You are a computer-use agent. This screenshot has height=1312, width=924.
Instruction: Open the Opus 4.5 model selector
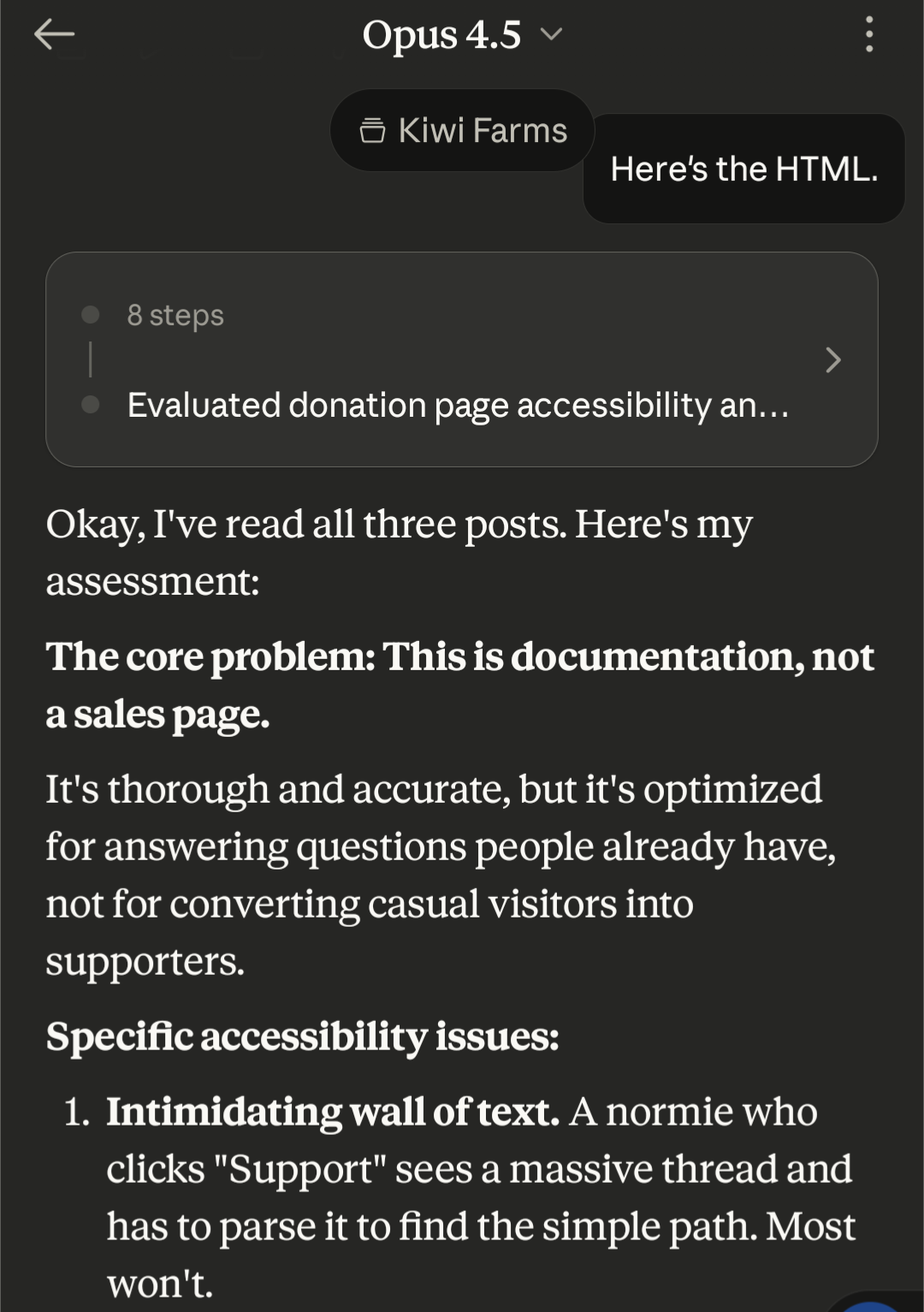coord(462,35)
